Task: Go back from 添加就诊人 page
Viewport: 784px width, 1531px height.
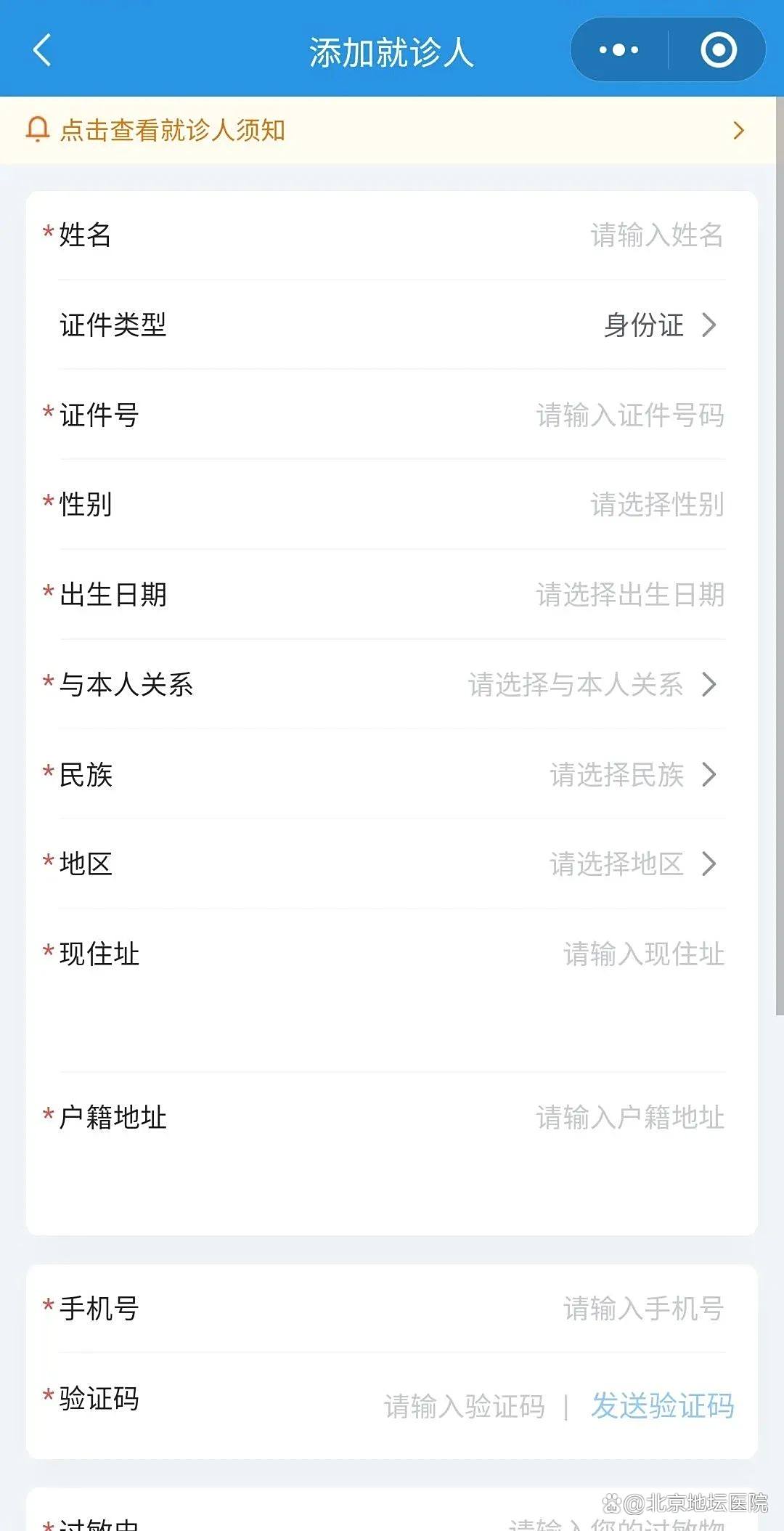Action: tap(42, 51)
